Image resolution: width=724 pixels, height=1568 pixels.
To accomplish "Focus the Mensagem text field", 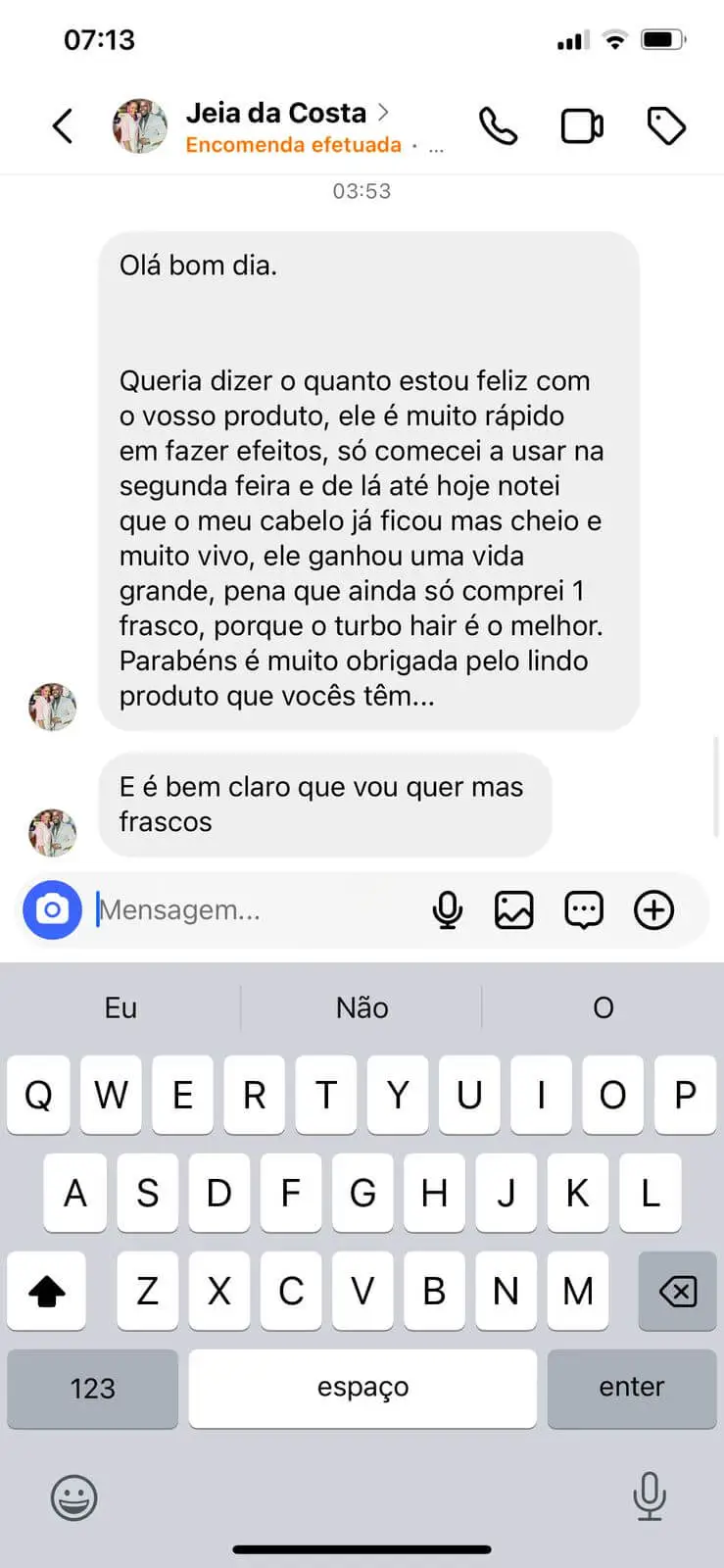I will 255,910.
